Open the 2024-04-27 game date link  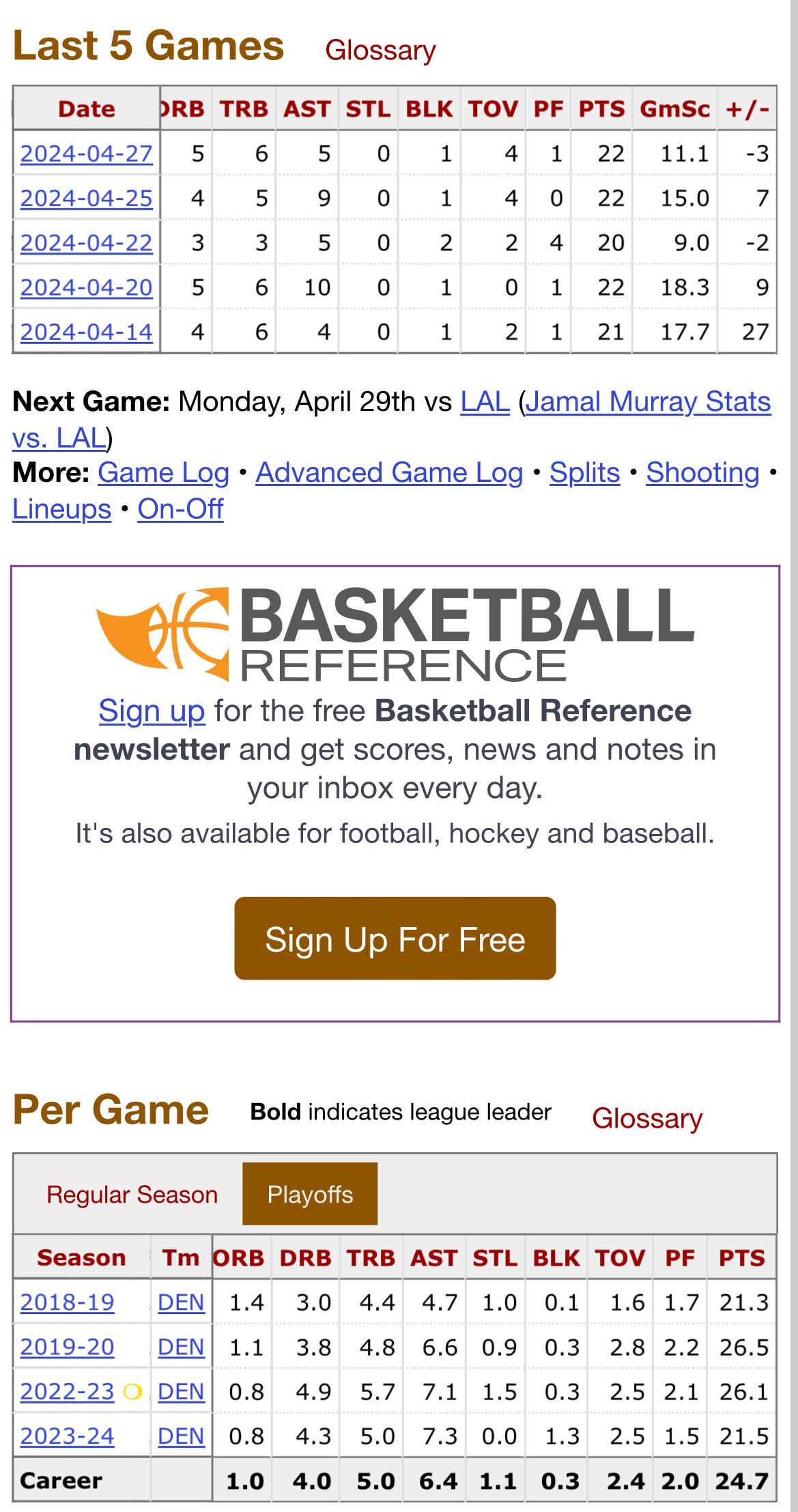86,154
